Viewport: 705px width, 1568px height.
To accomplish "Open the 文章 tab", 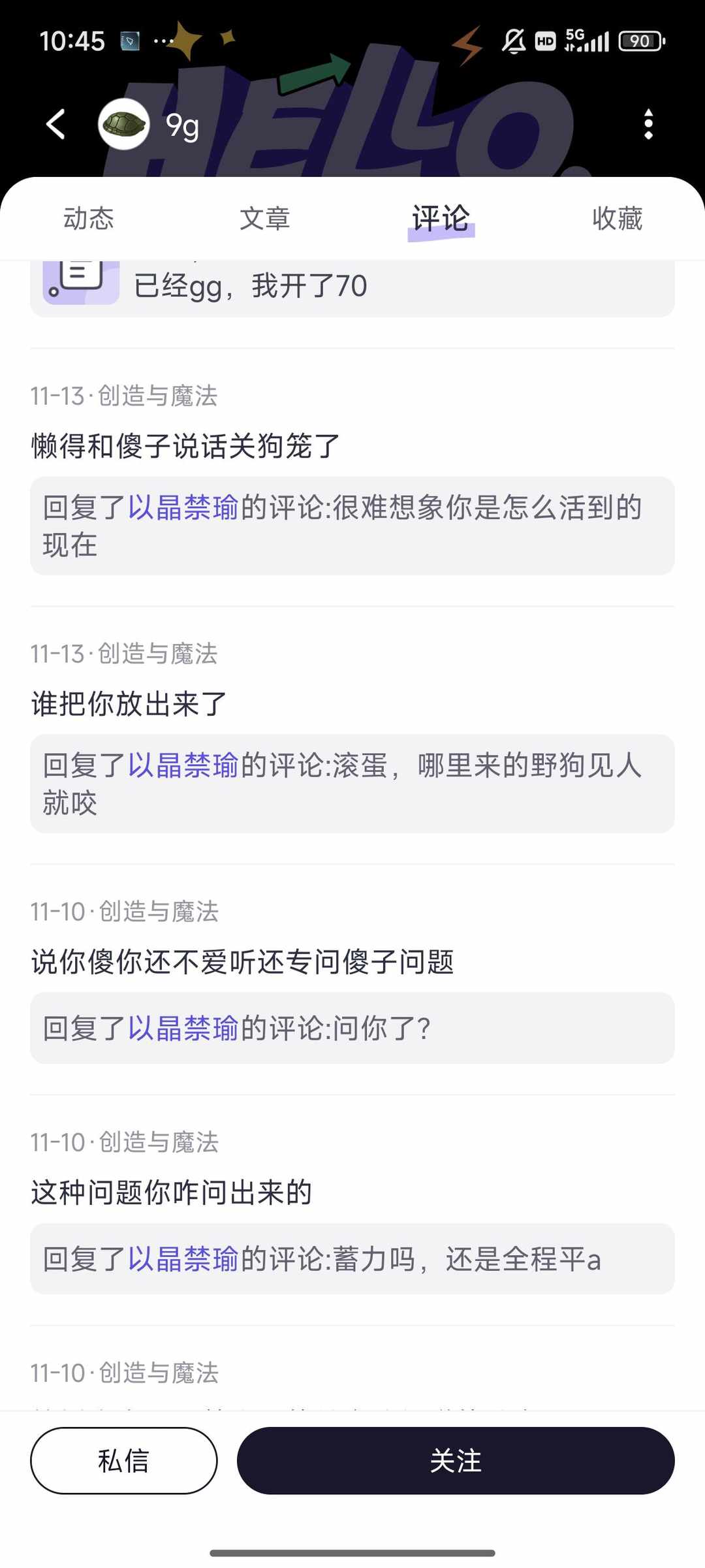I will [x=265, y=218].
